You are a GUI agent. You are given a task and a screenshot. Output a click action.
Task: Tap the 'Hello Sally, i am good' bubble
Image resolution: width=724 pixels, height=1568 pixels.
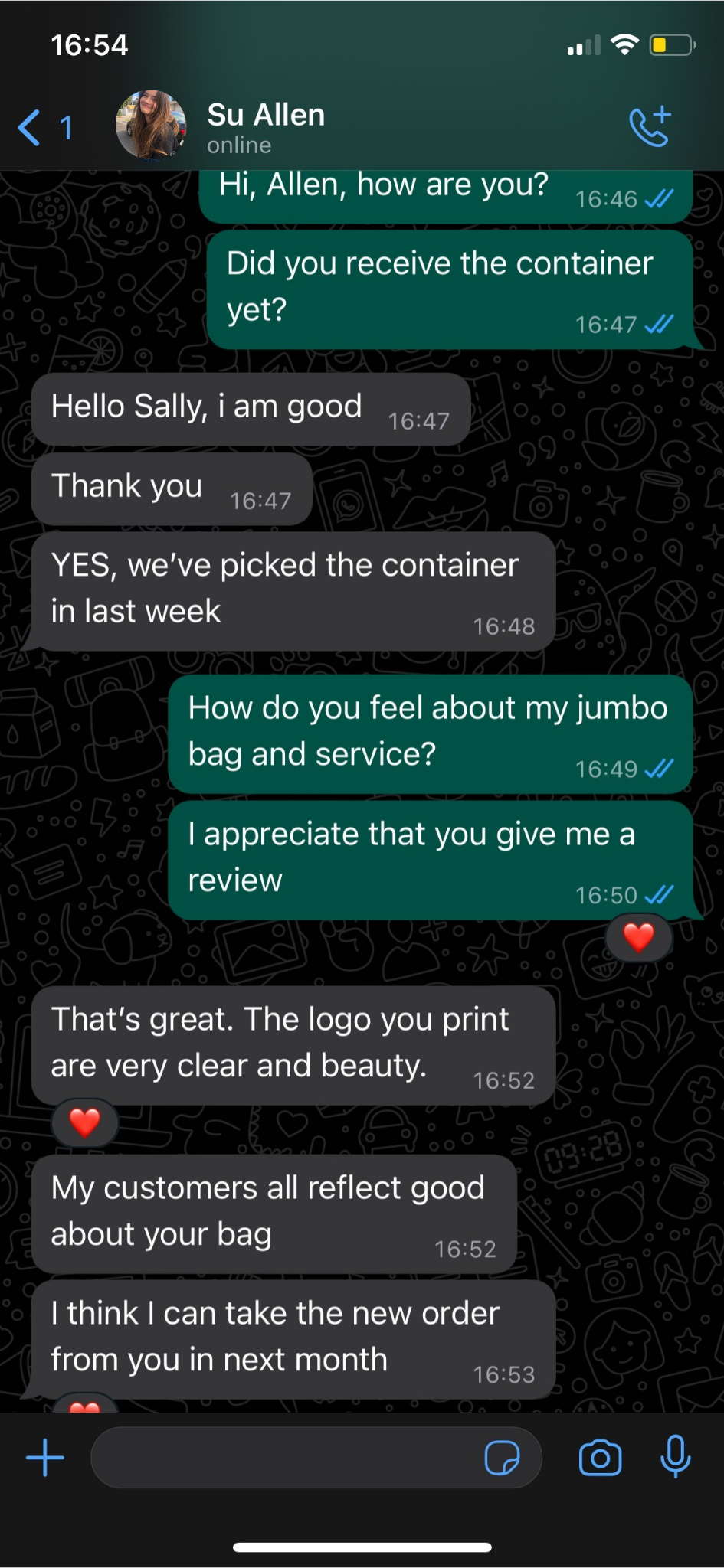point(207,407)
